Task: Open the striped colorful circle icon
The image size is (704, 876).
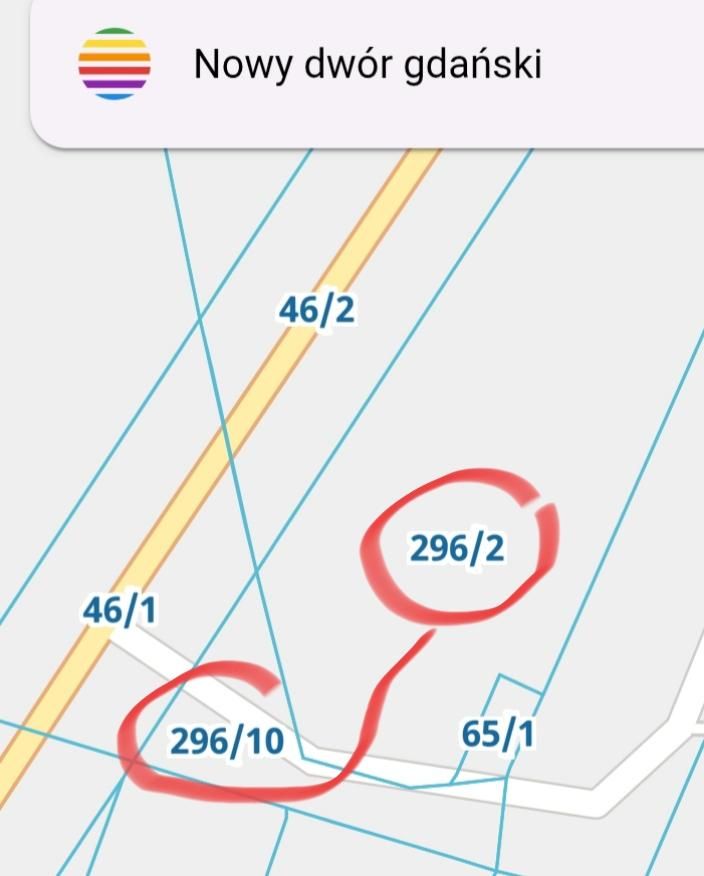Action: tap(114, 64)
